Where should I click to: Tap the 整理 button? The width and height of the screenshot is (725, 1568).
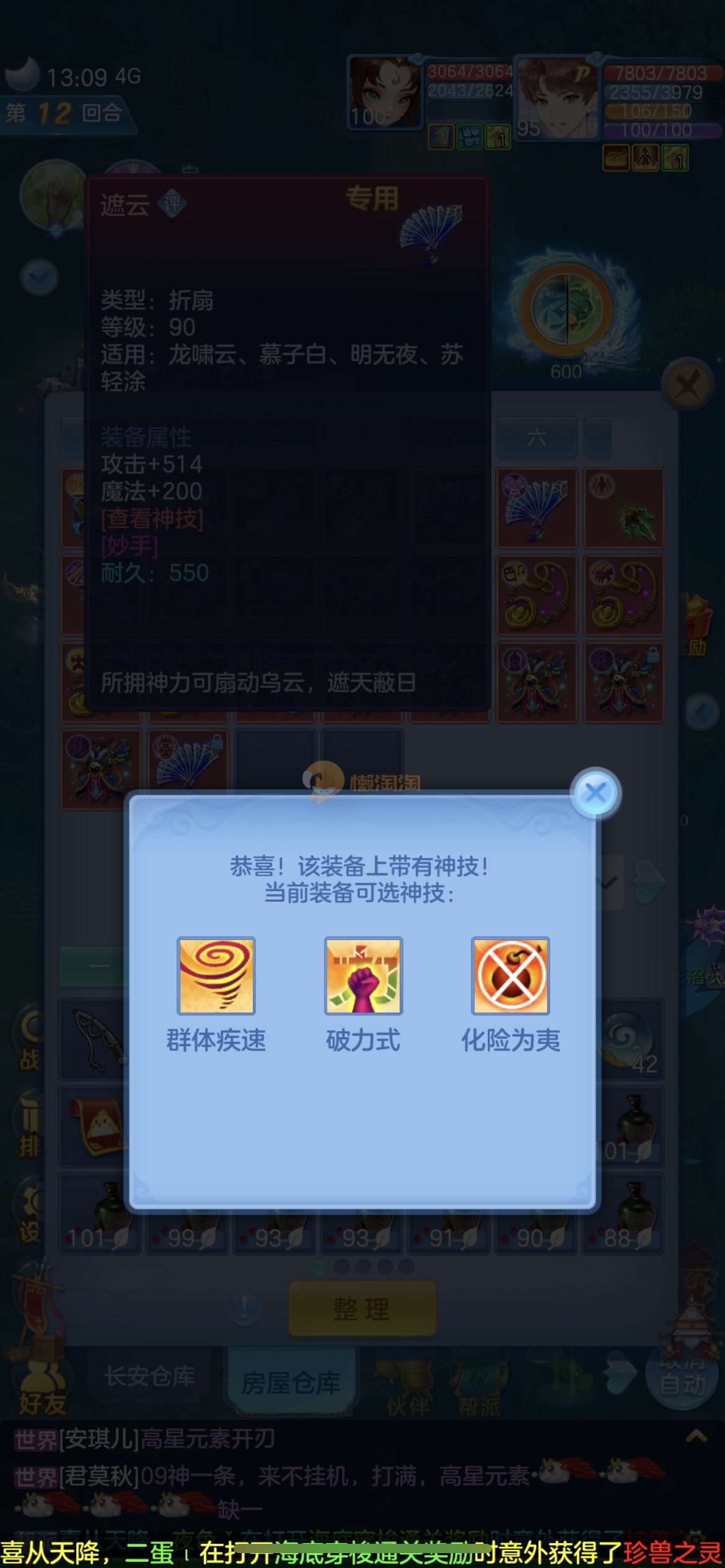click(362, 1308)
